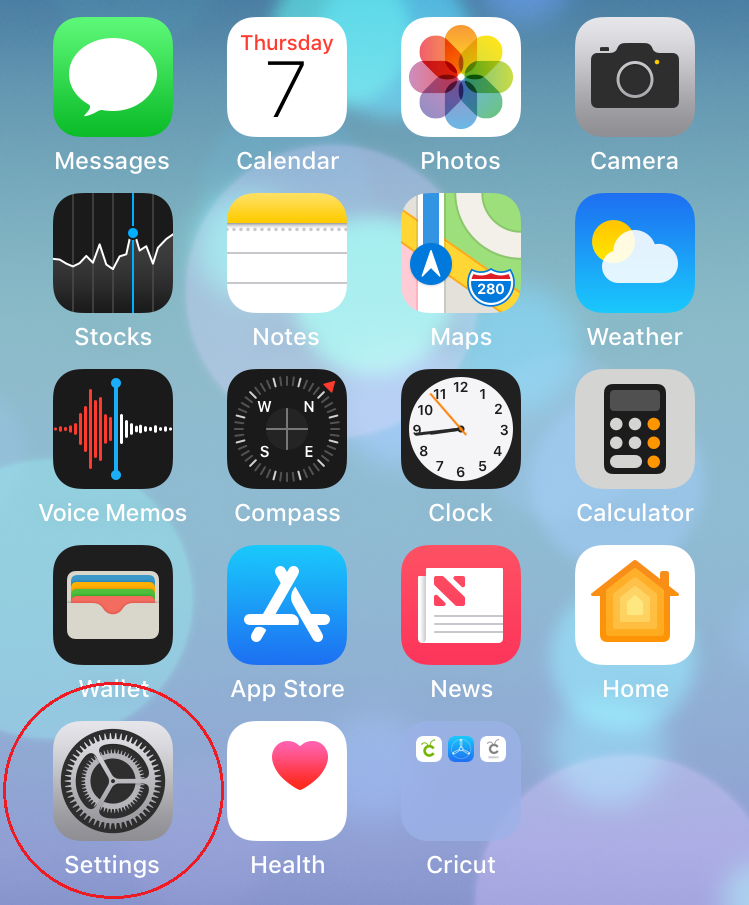Open the Health app
The width and height of the screenshot is (749, 905).
click(287, 781)
